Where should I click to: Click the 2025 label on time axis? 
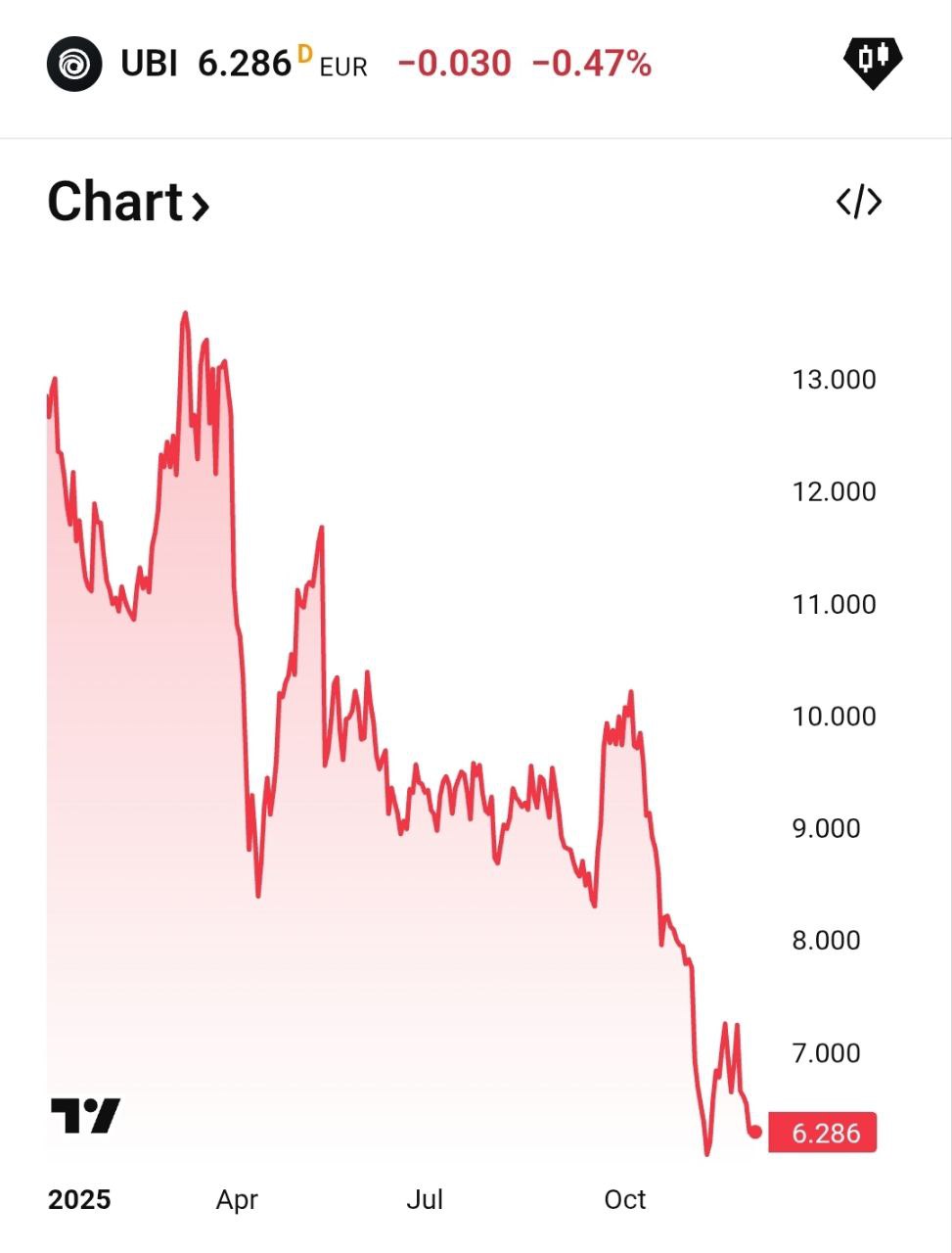[x=79, y=1198]
